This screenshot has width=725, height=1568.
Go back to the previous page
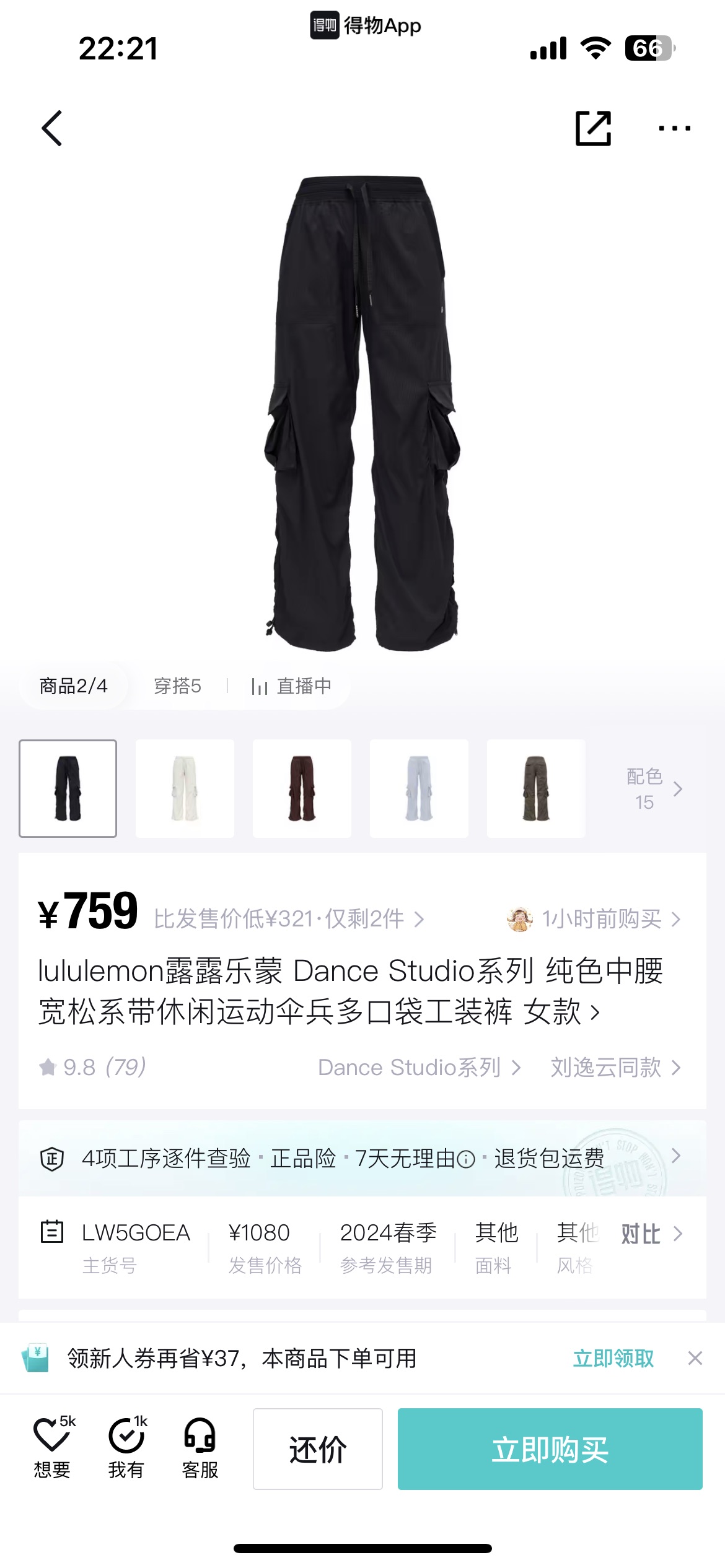tap(52, 128)
